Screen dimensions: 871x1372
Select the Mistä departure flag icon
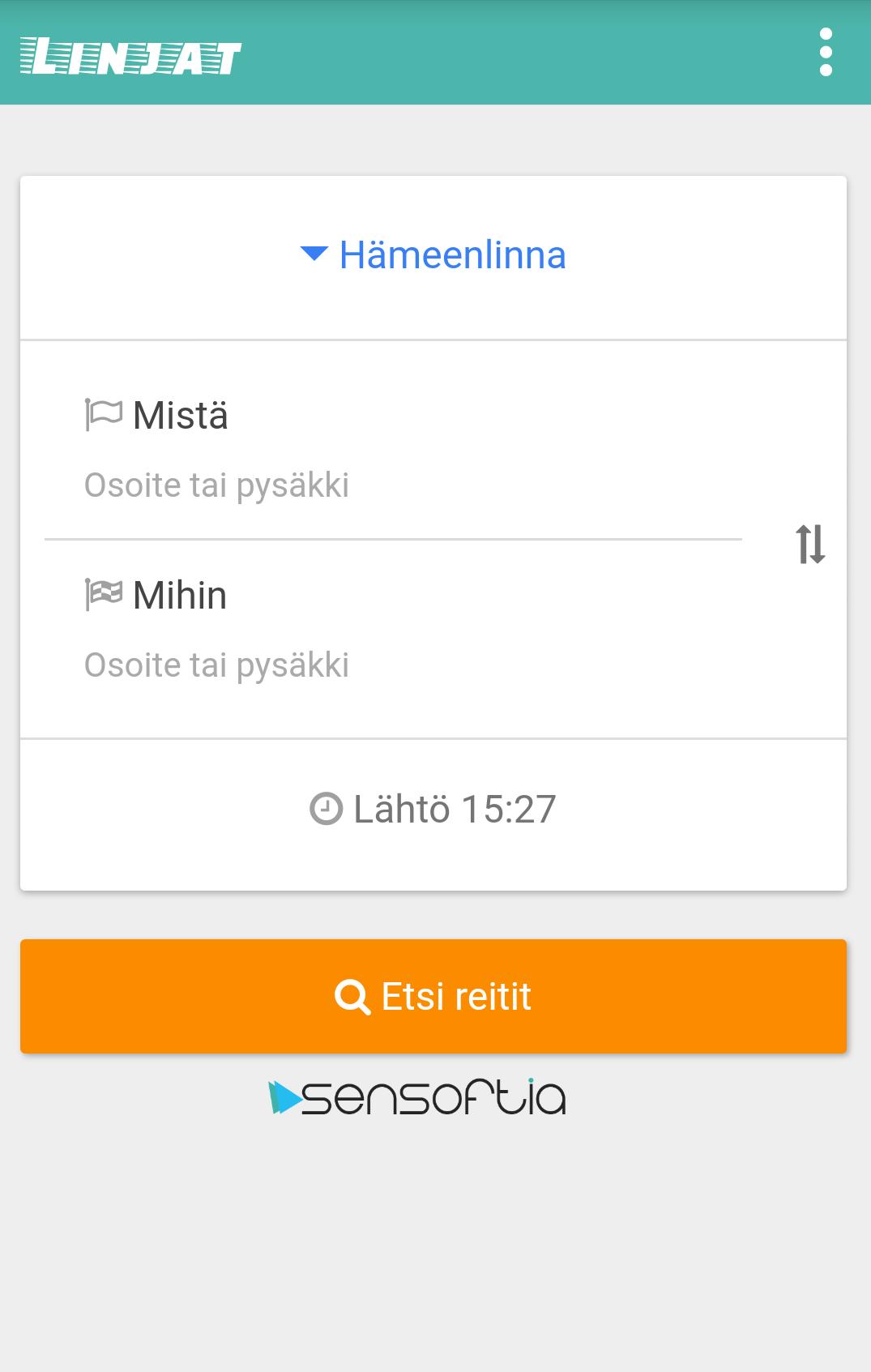(103, 413)
